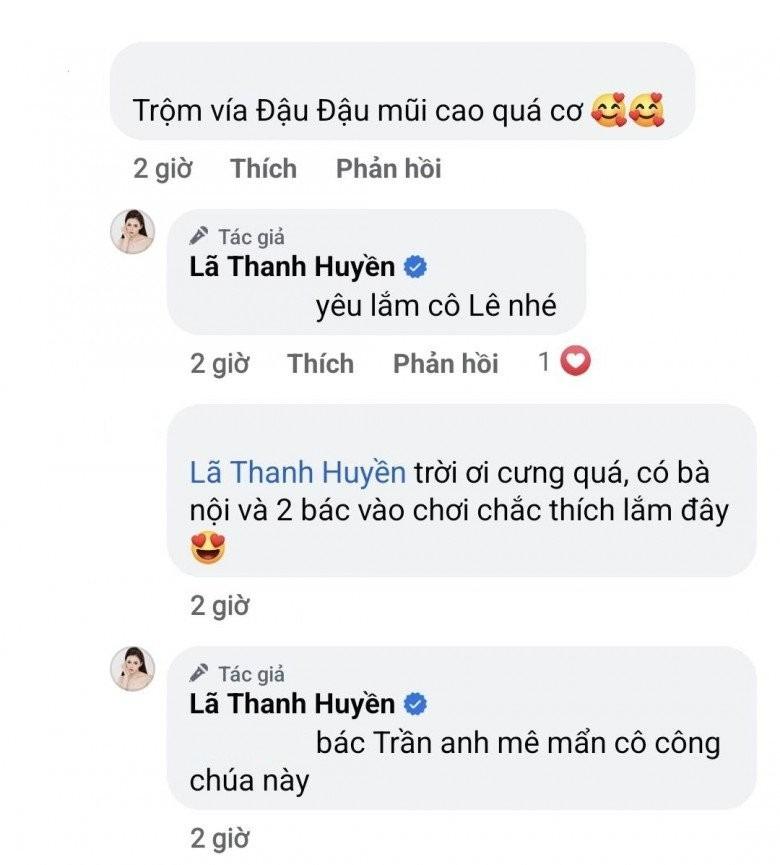Click the pen icon above the bottom Tác giả label
Viewport: 780px width, 865px height.
click(199, 673)
